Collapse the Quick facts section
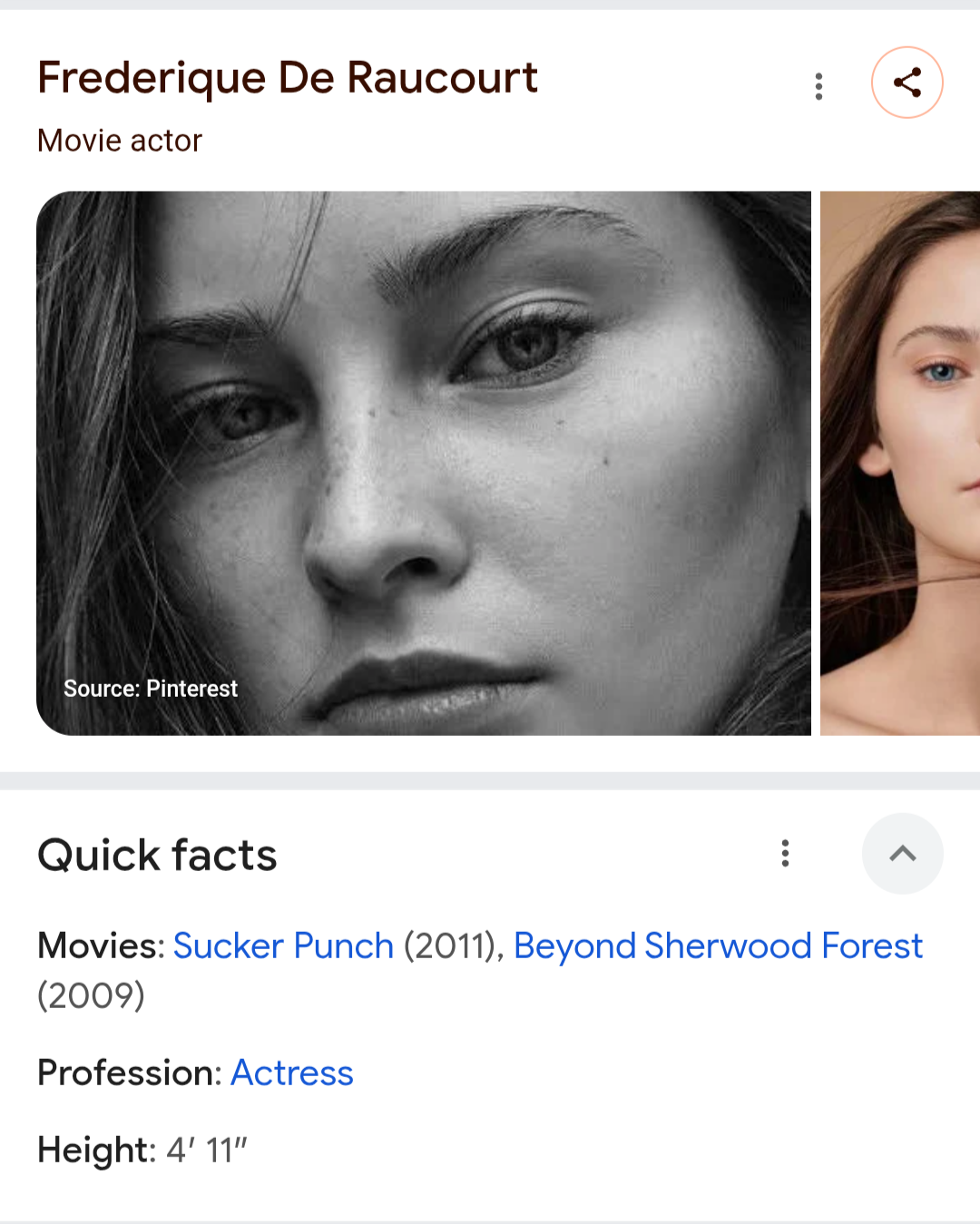 pyautogui.click(x=902, y=853)
